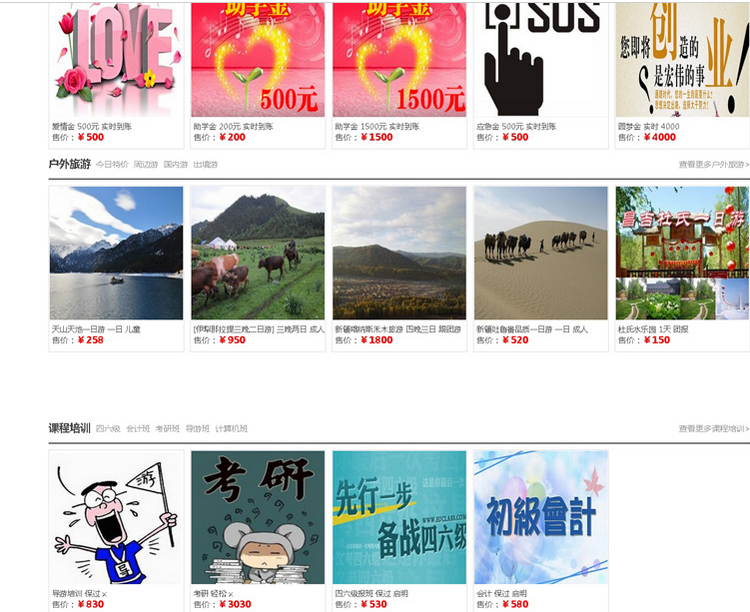Open the 周边游 category link
The height and width of the screenshot is (612, 750).
(146, 164)
